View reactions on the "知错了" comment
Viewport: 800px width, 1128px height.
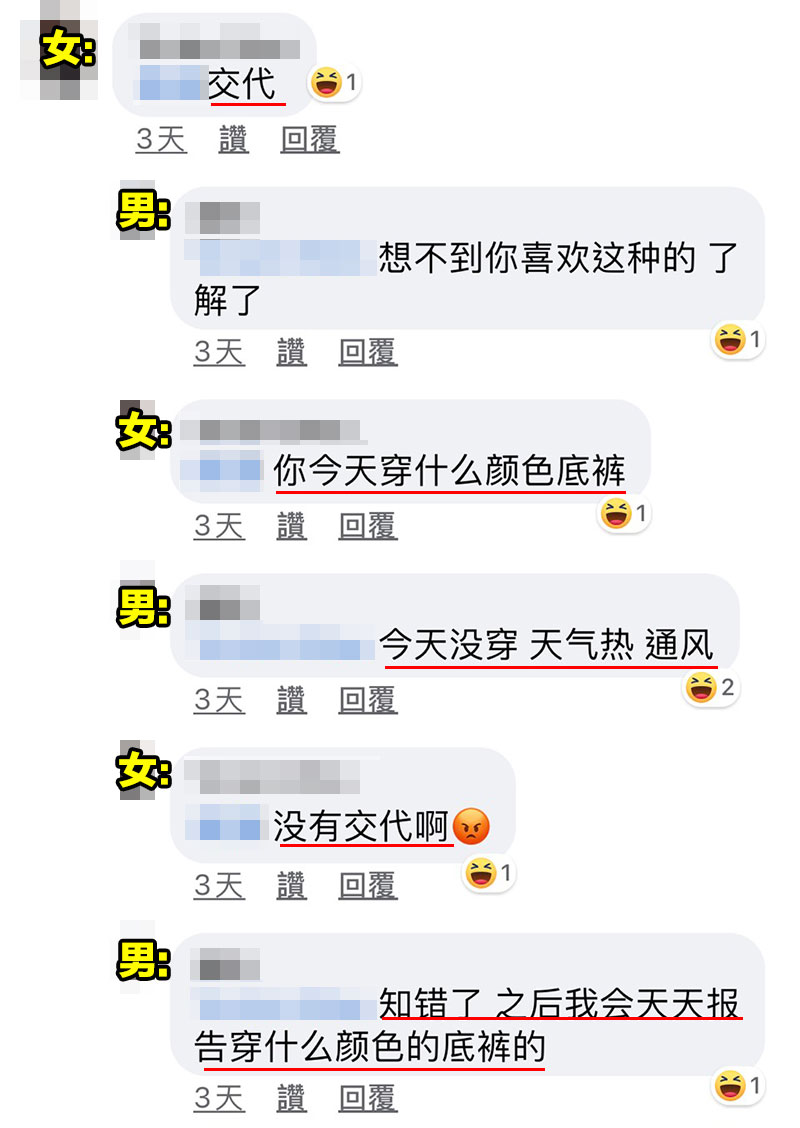click(739, 1085)
